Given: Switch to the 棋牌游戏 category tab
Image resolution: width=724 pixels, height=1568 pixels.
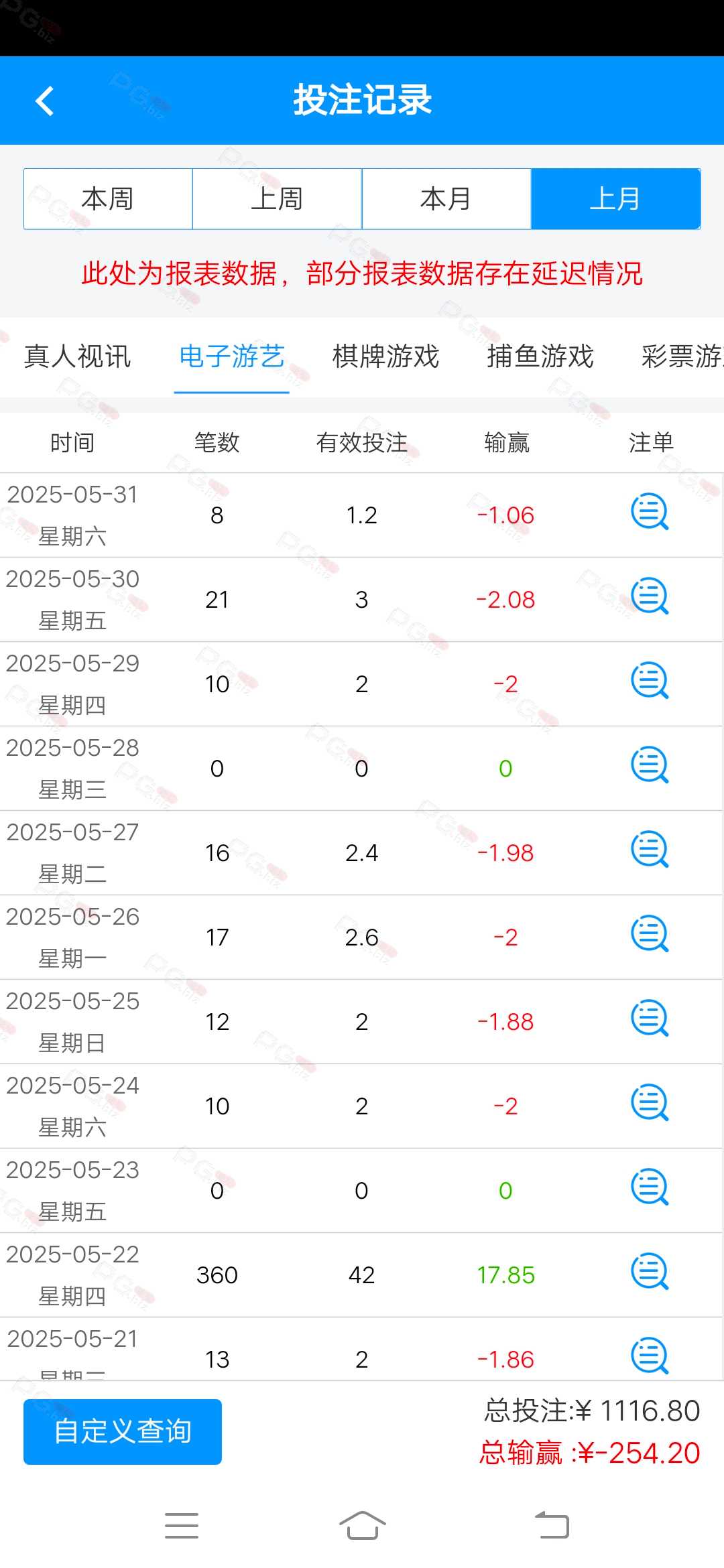Looking at the screenshot, I should (386, 356).
